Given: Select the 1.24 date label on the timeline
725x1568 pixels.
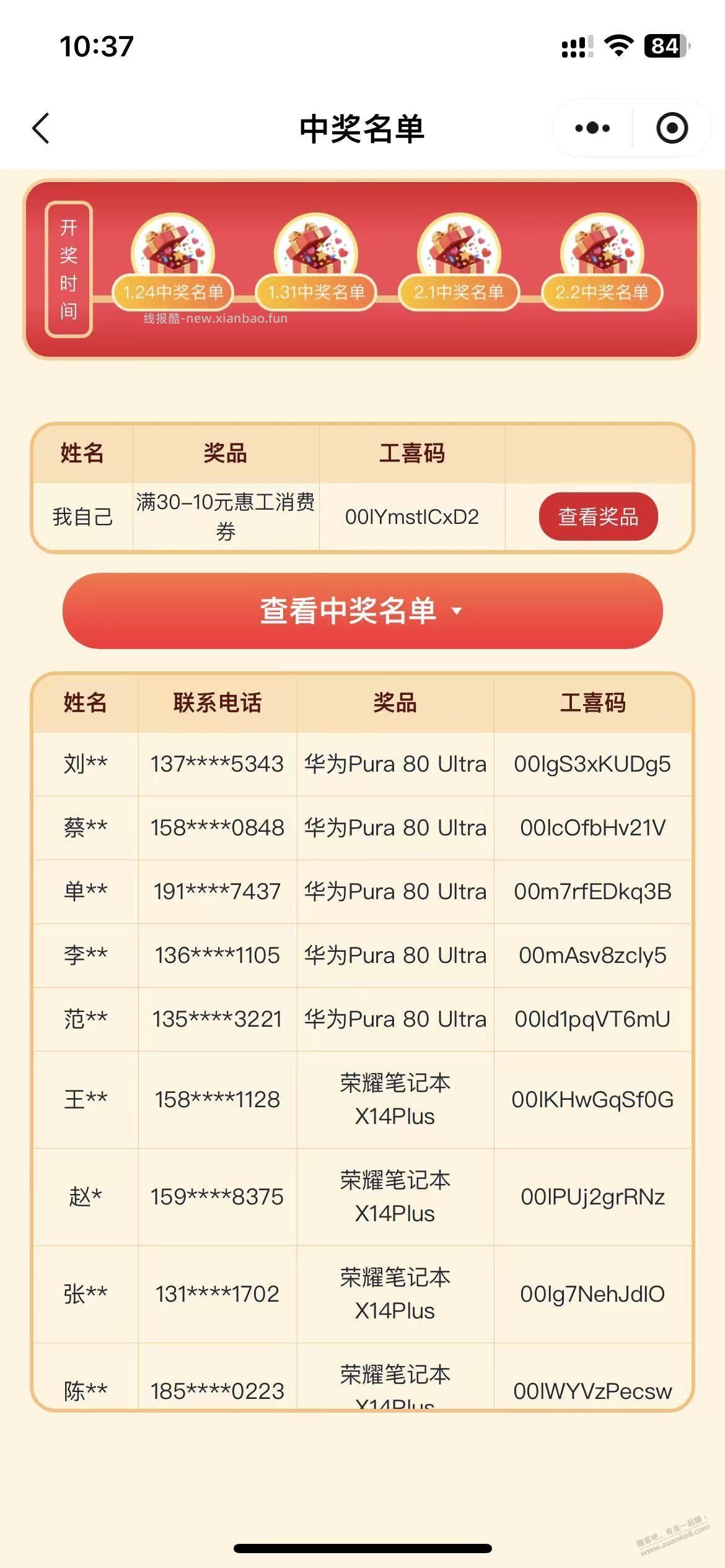Looking at the screenshot, I should (x=175, y=294).
